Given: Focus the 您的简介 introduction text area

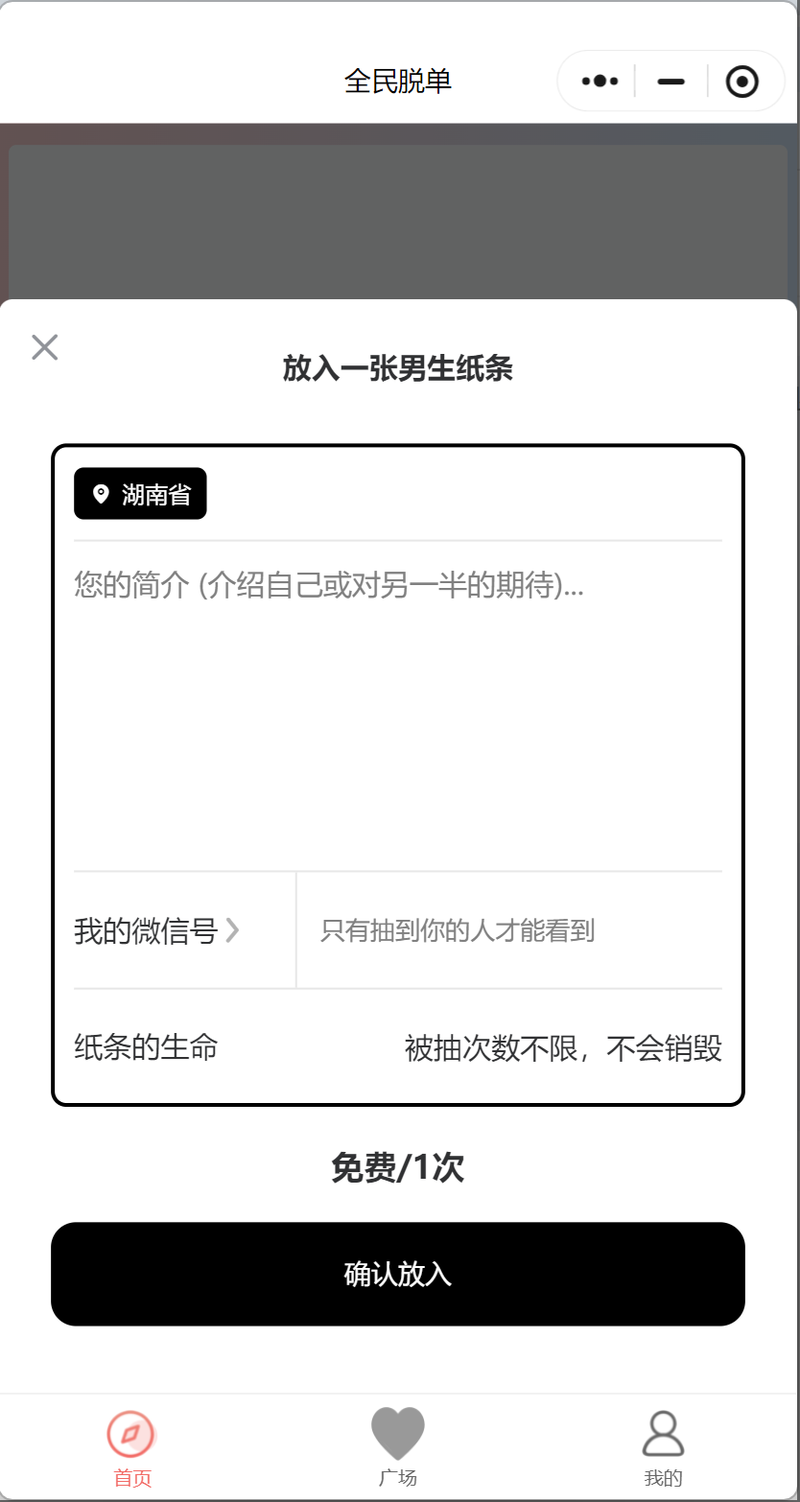Looking at the screenshot, I should pos(398,700).
